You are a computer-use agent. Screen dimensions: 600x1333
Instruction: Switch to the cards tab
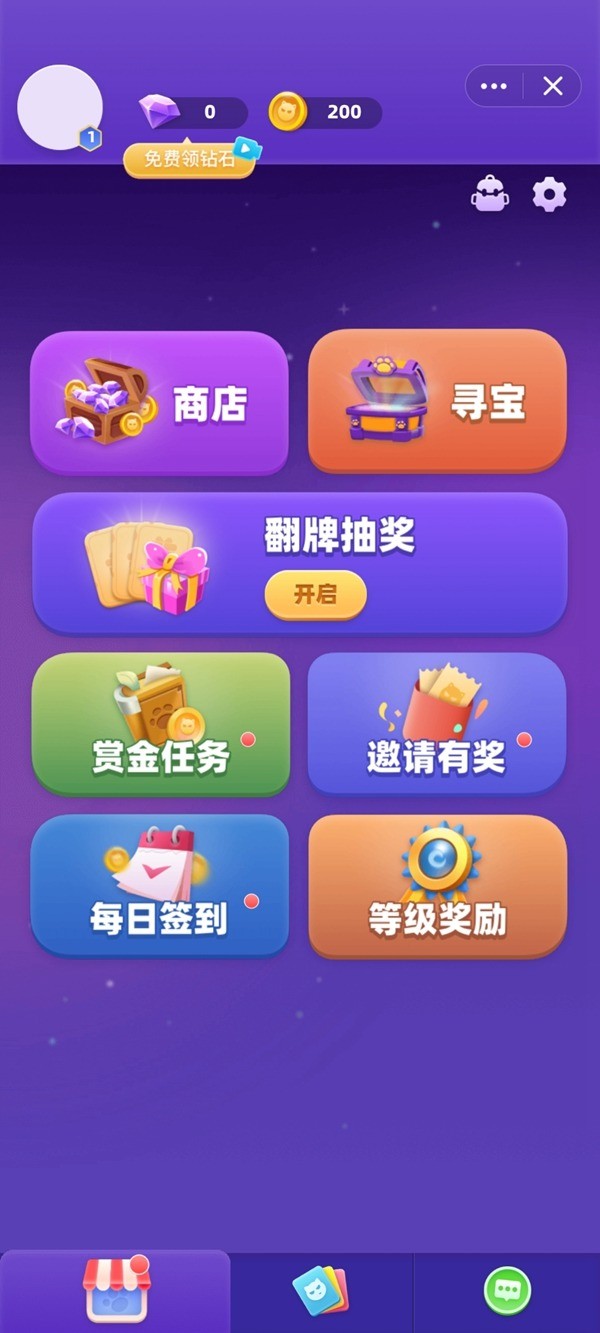(x=321, y=1291)
